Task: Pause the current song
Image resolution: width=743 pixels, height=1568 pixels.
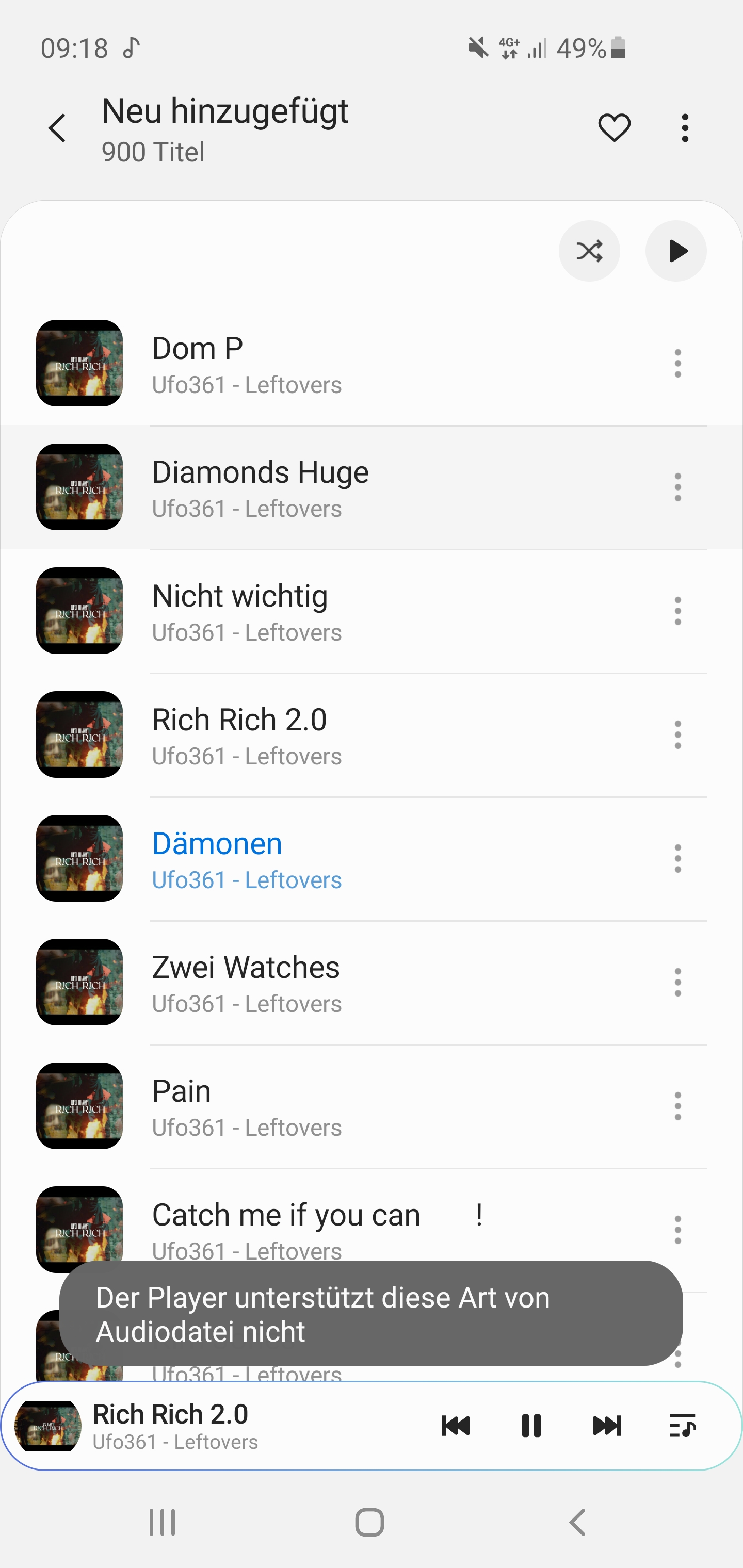Action: tap(531, 1426)
